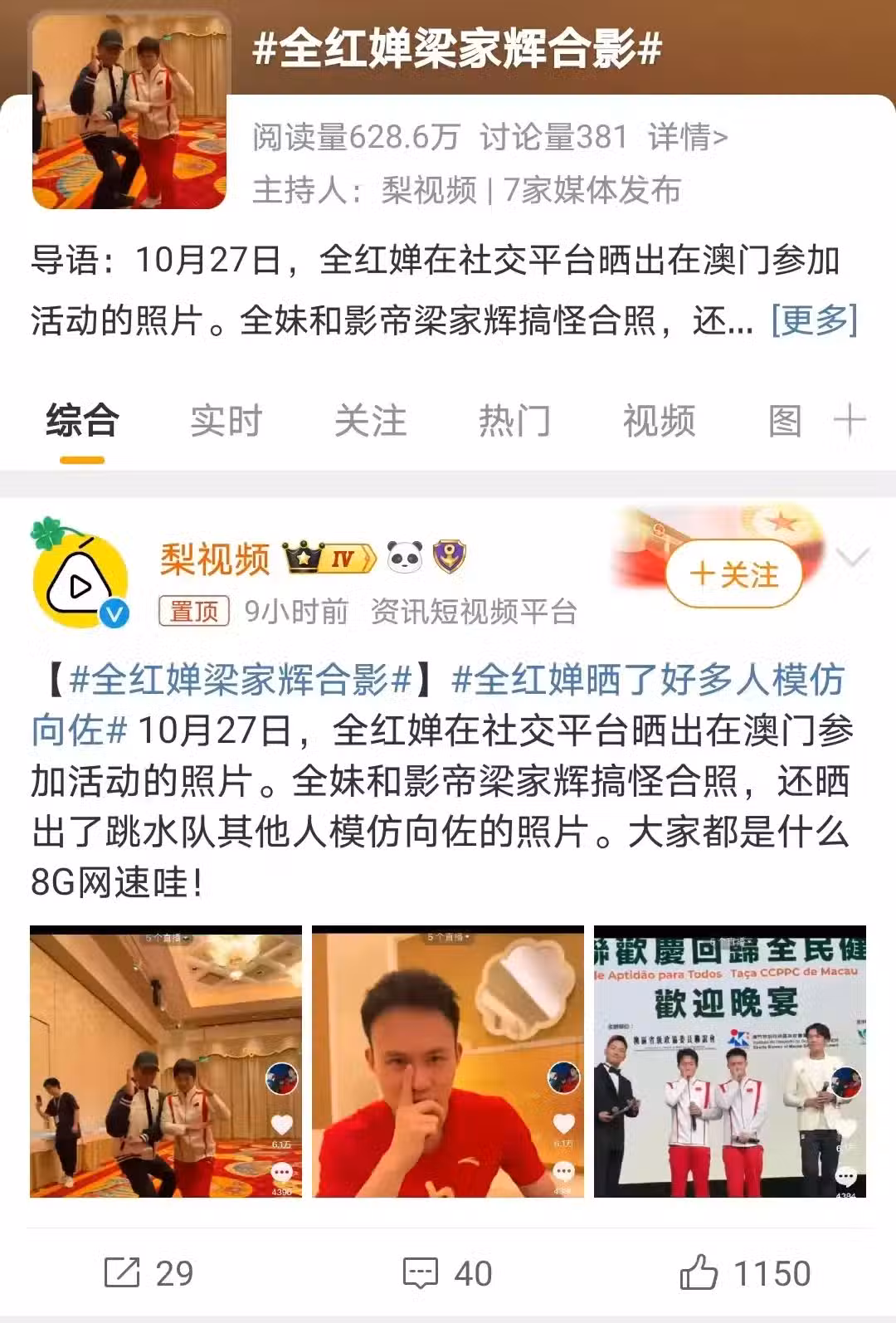View the first post photo of the dance pose
Viewport: 896px width, 1323px height.
[166, 1061]
